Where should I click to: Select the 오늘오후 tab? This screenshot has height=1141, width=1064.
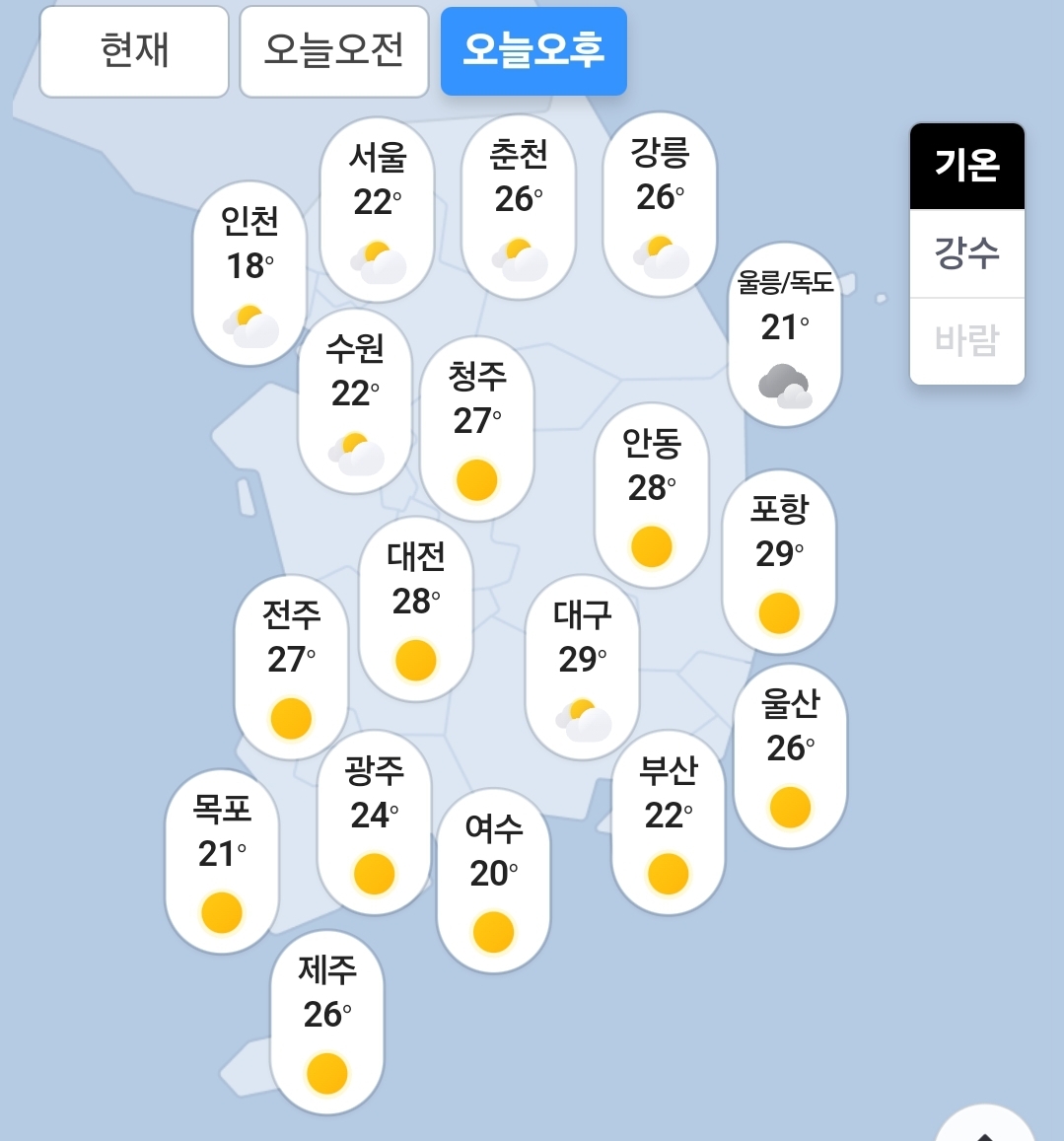[533, 51]
